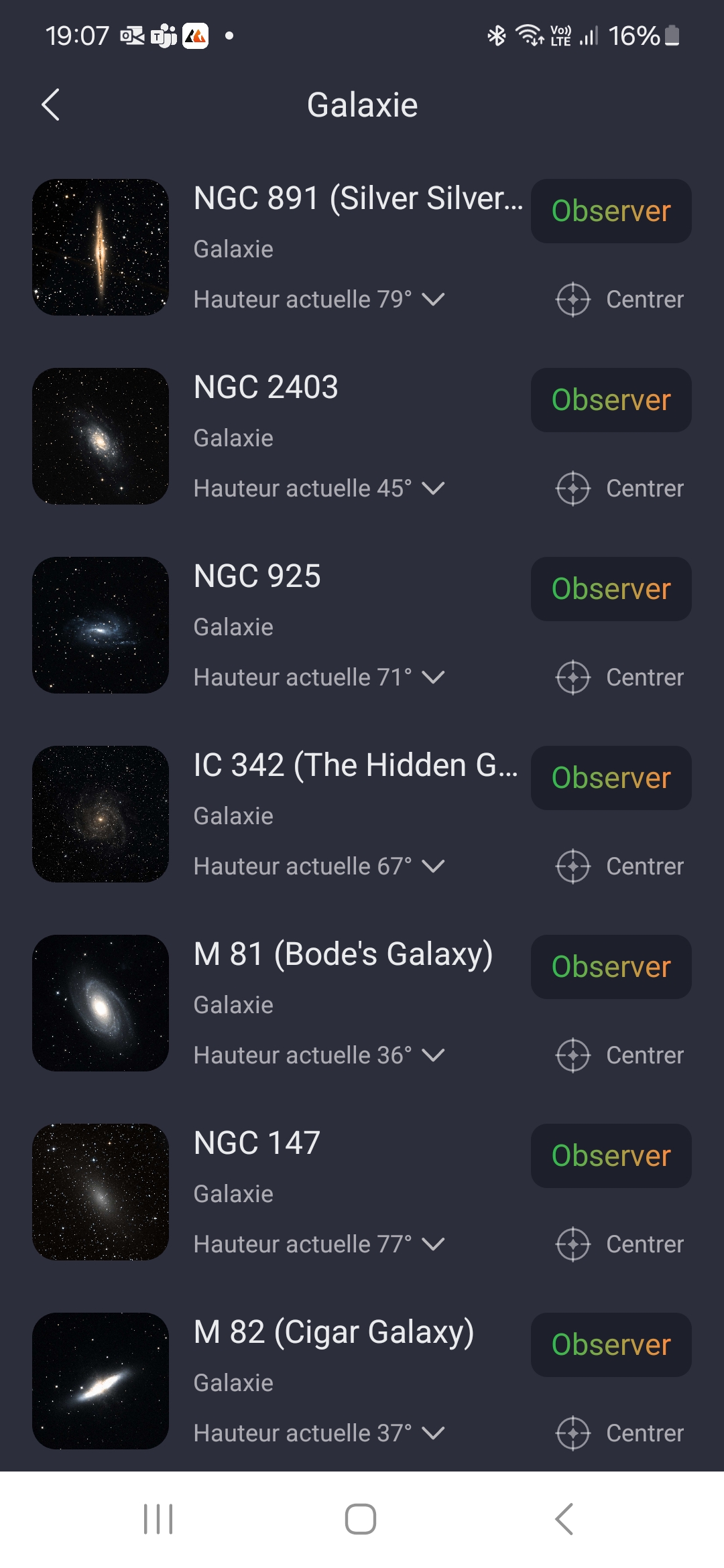
Task: Show height details for M 82
Action: 434,1433
